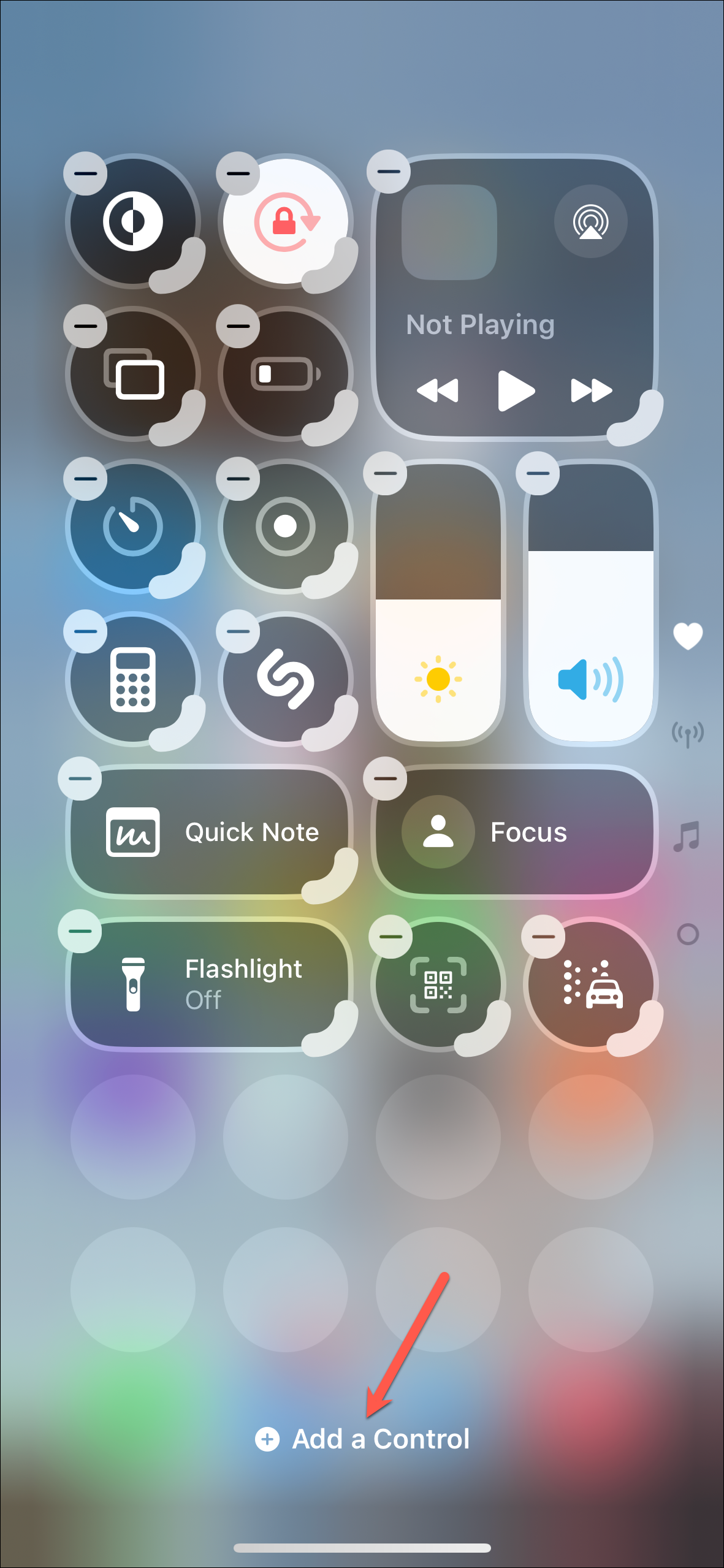Remove the Orientation Lock control
This screenshot has height=1568, width=724.
point(238,173)
